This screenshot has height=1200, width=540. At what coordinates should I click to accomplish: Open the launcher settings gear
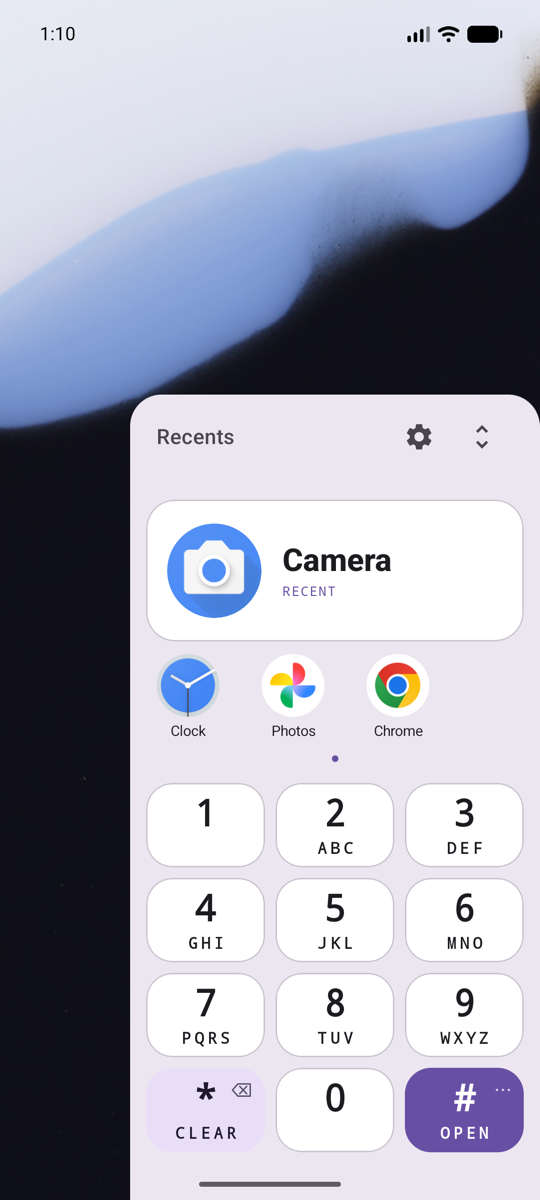point(419,437)
